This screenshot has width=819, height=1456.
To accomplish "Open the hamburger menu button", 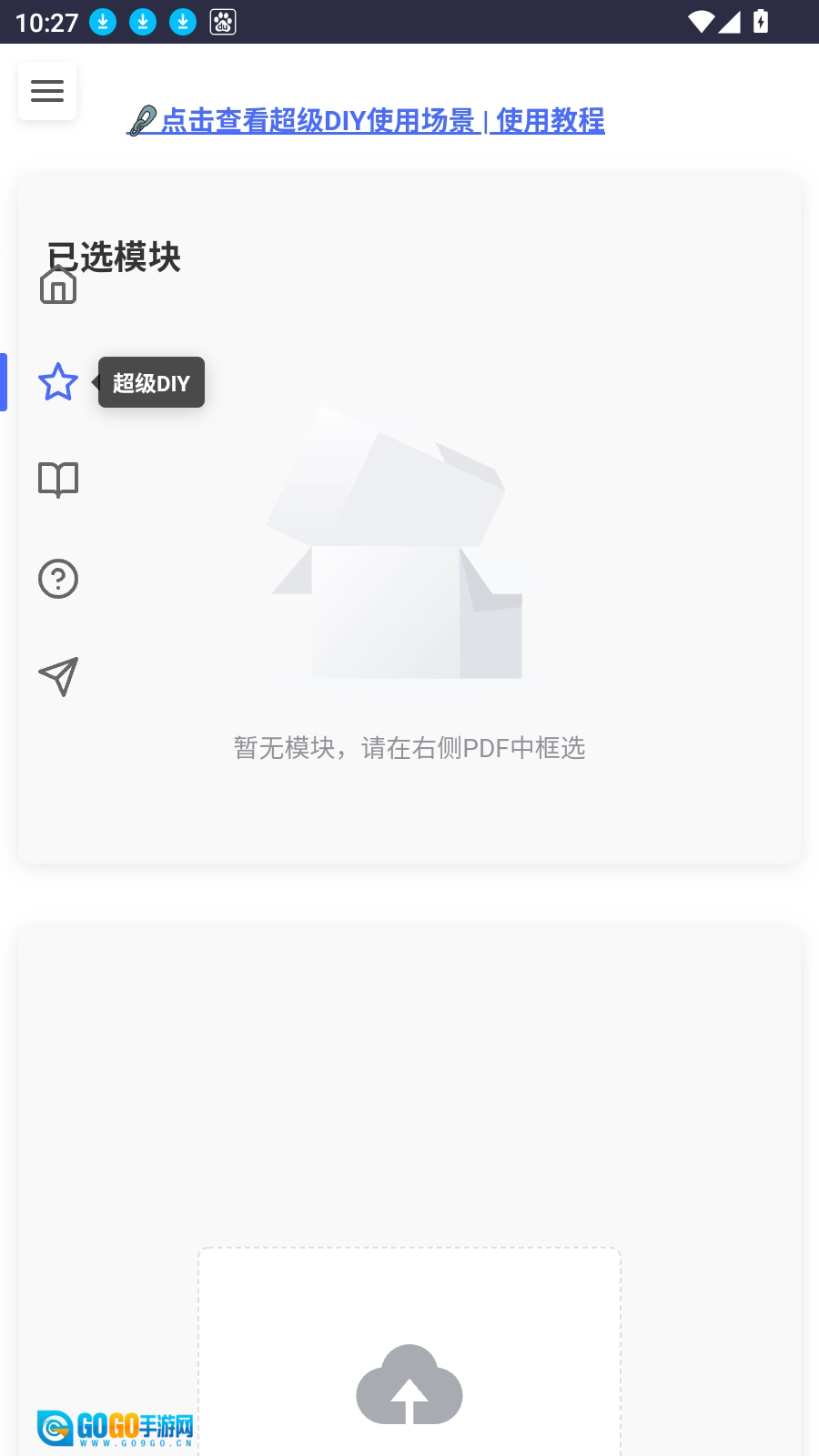I will coord(47,91).
